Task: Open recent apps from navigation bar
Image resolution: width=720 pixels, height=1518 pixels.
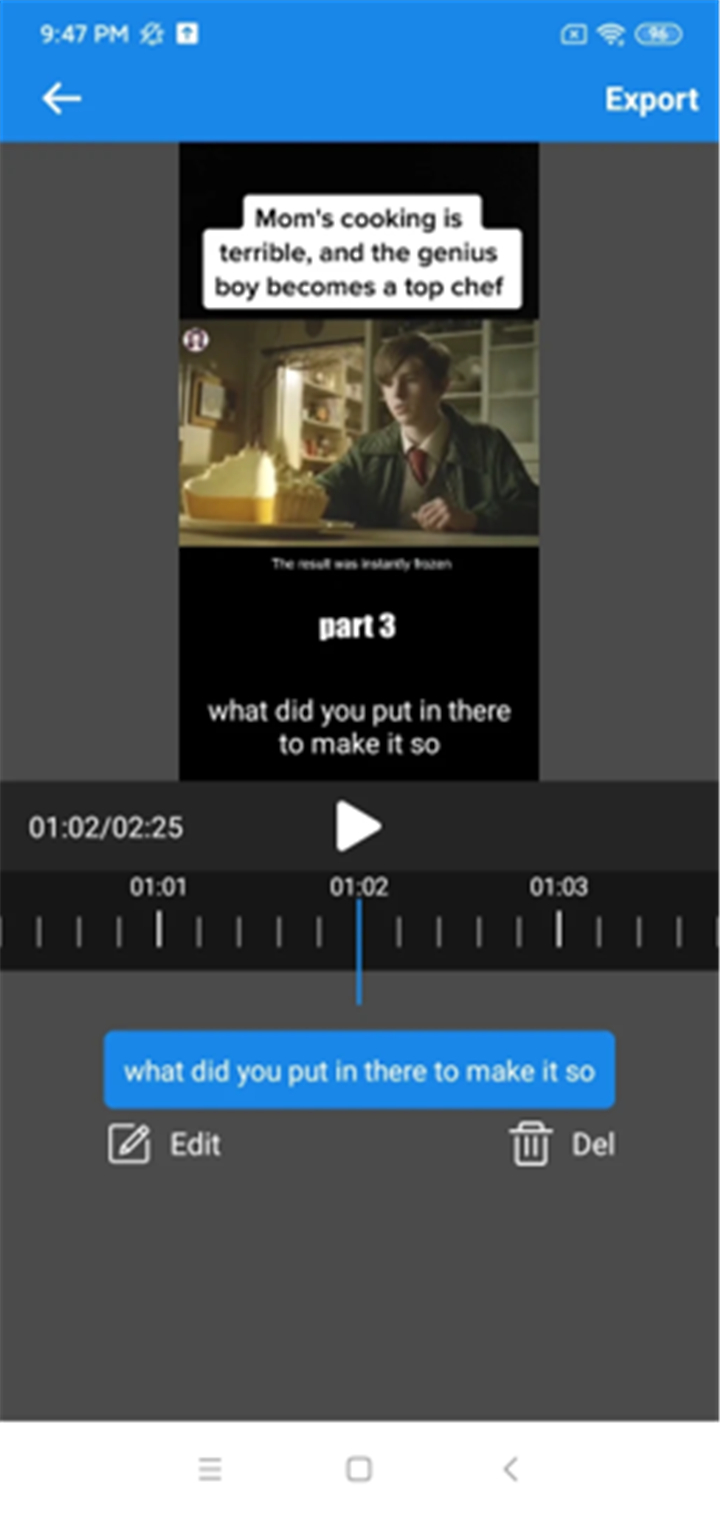Action: coord(209,1469)
